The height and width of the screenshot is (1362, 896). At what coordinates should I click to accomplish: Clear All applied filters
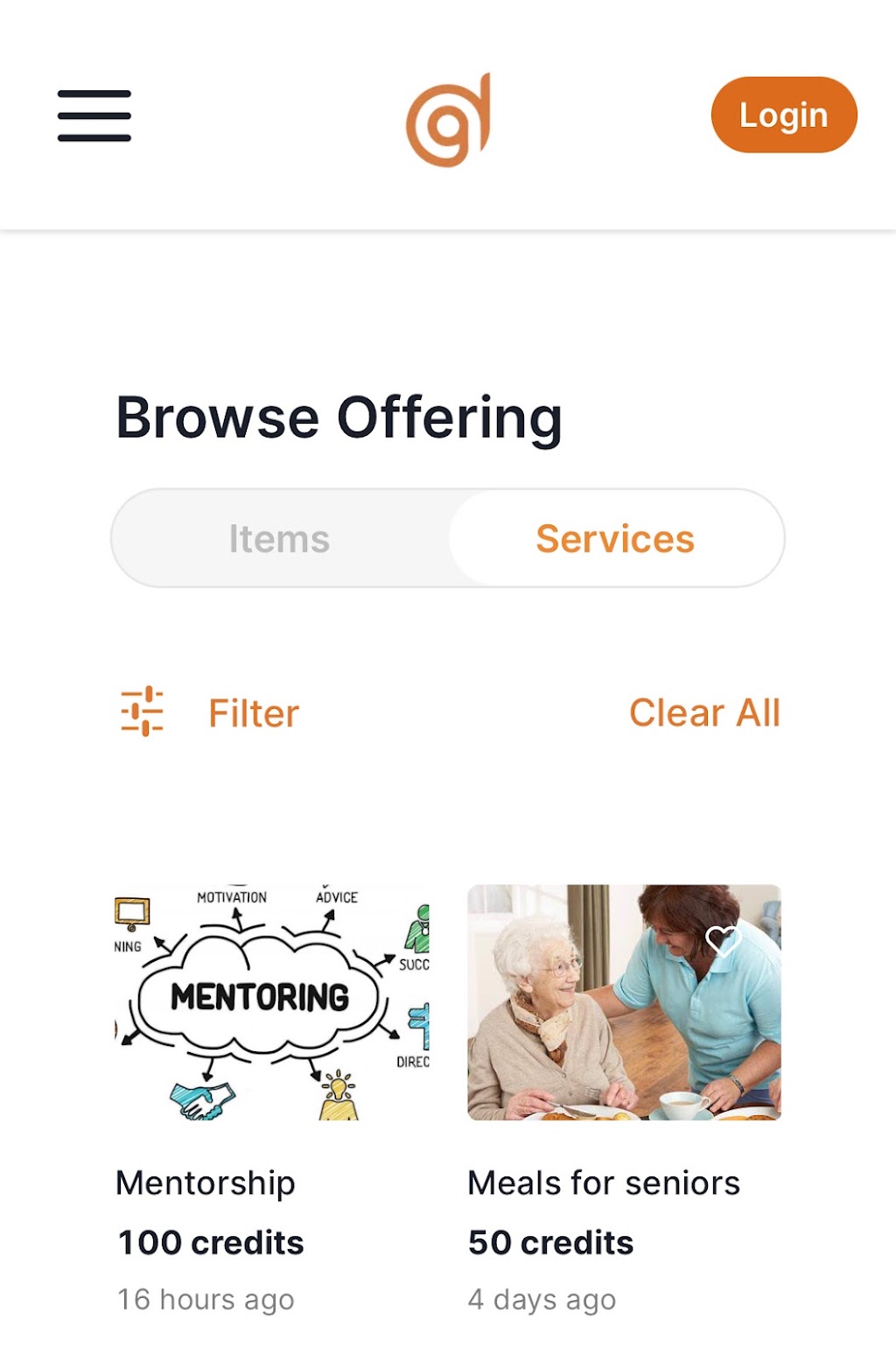click(704, 713)
